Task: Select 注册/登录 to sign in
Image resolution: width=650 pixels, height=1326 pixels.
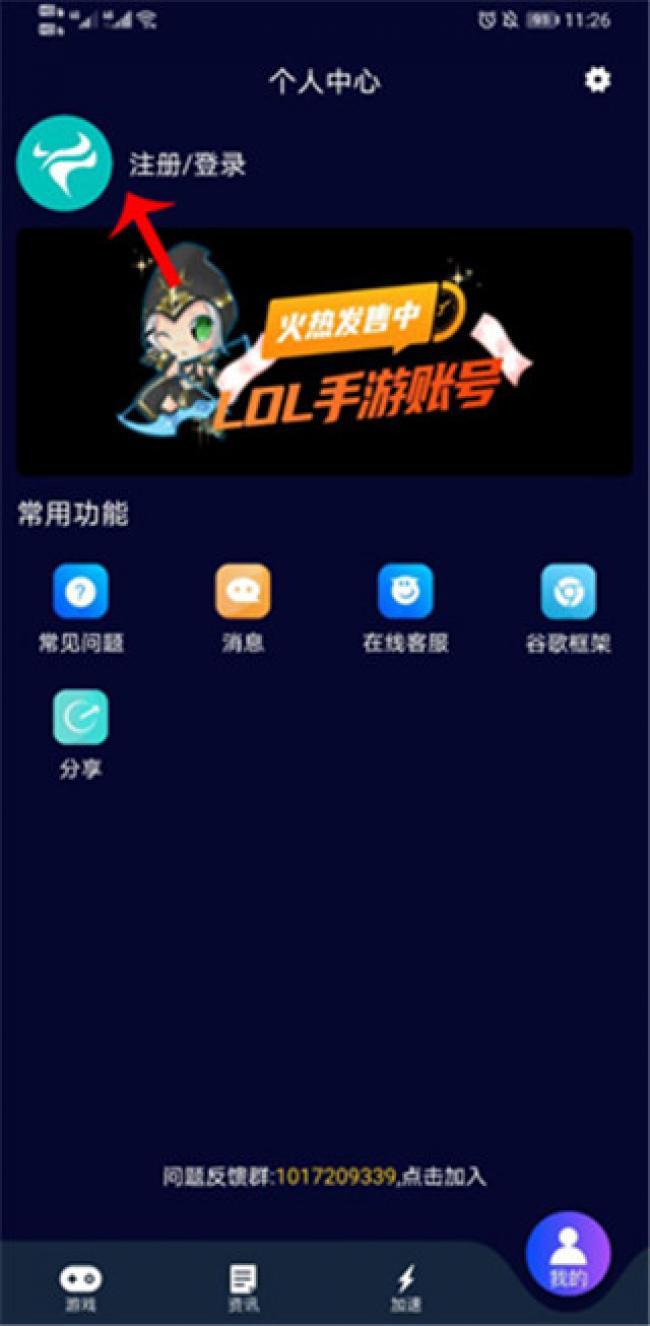Action: [188, 165]
